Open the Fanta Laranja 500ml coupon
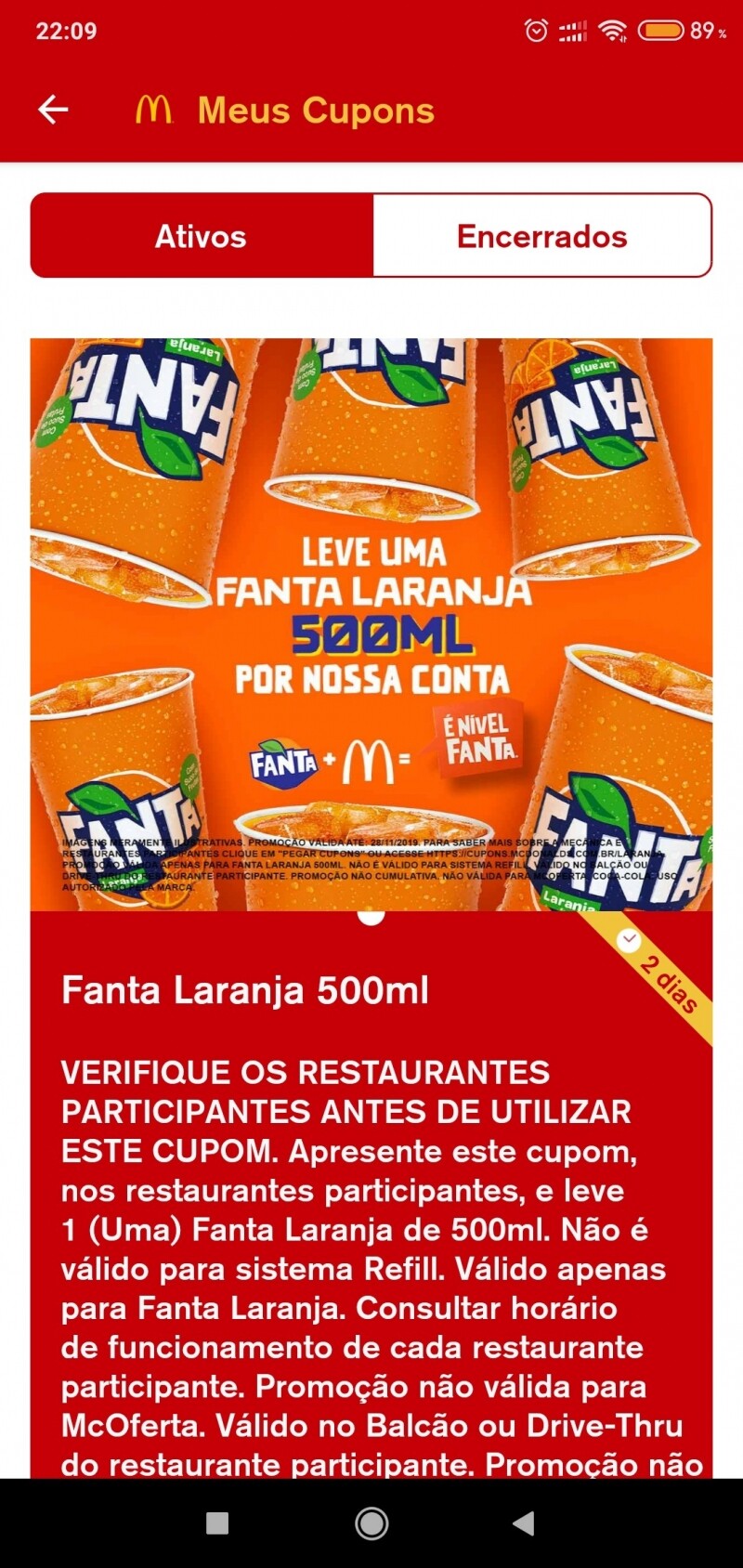Viewport: 743px width, 1568px height. click(x=371, y=624)
